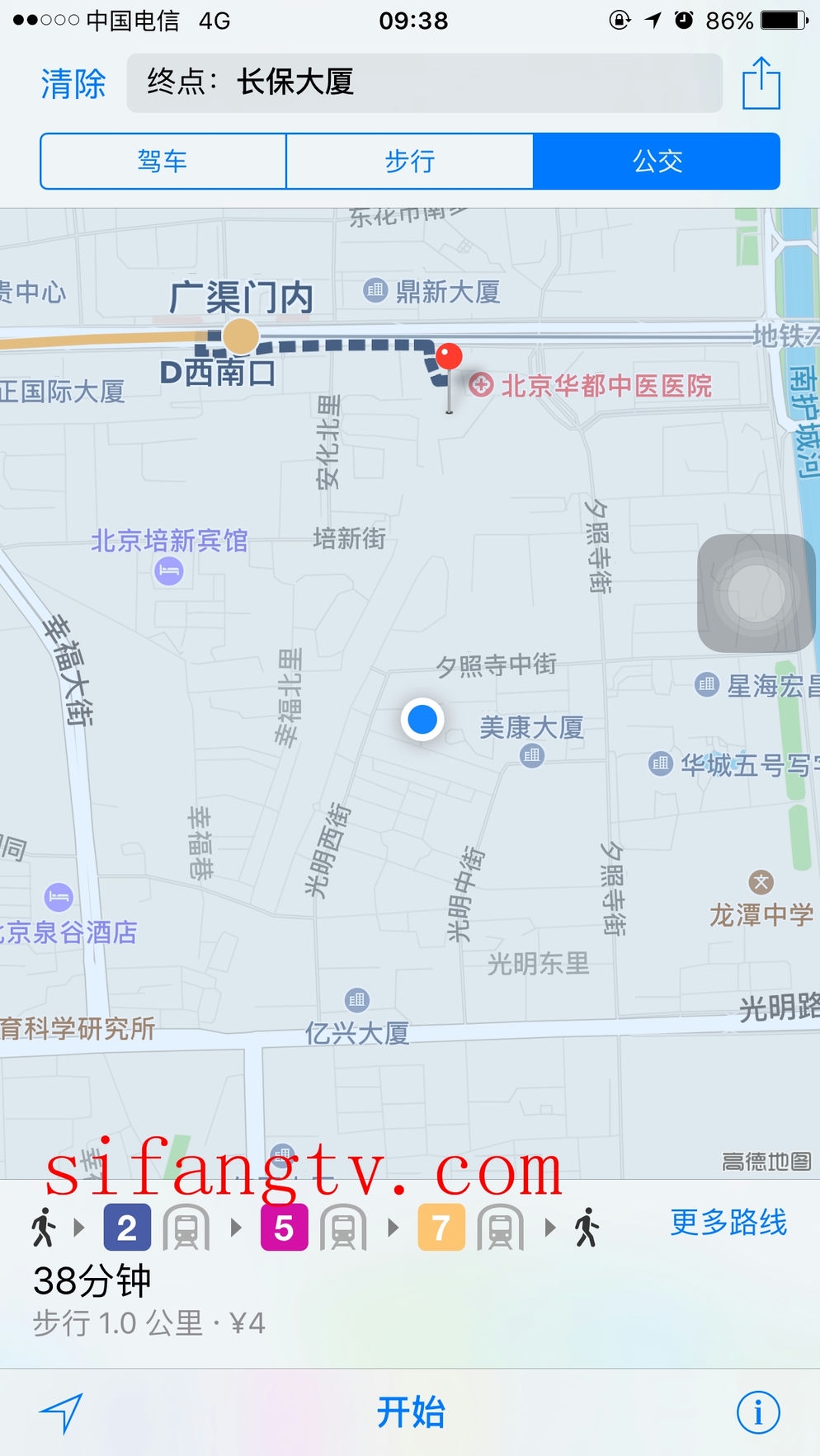
Task: Tap 清除 to clear the route
Action: click(x=73, y=83)
